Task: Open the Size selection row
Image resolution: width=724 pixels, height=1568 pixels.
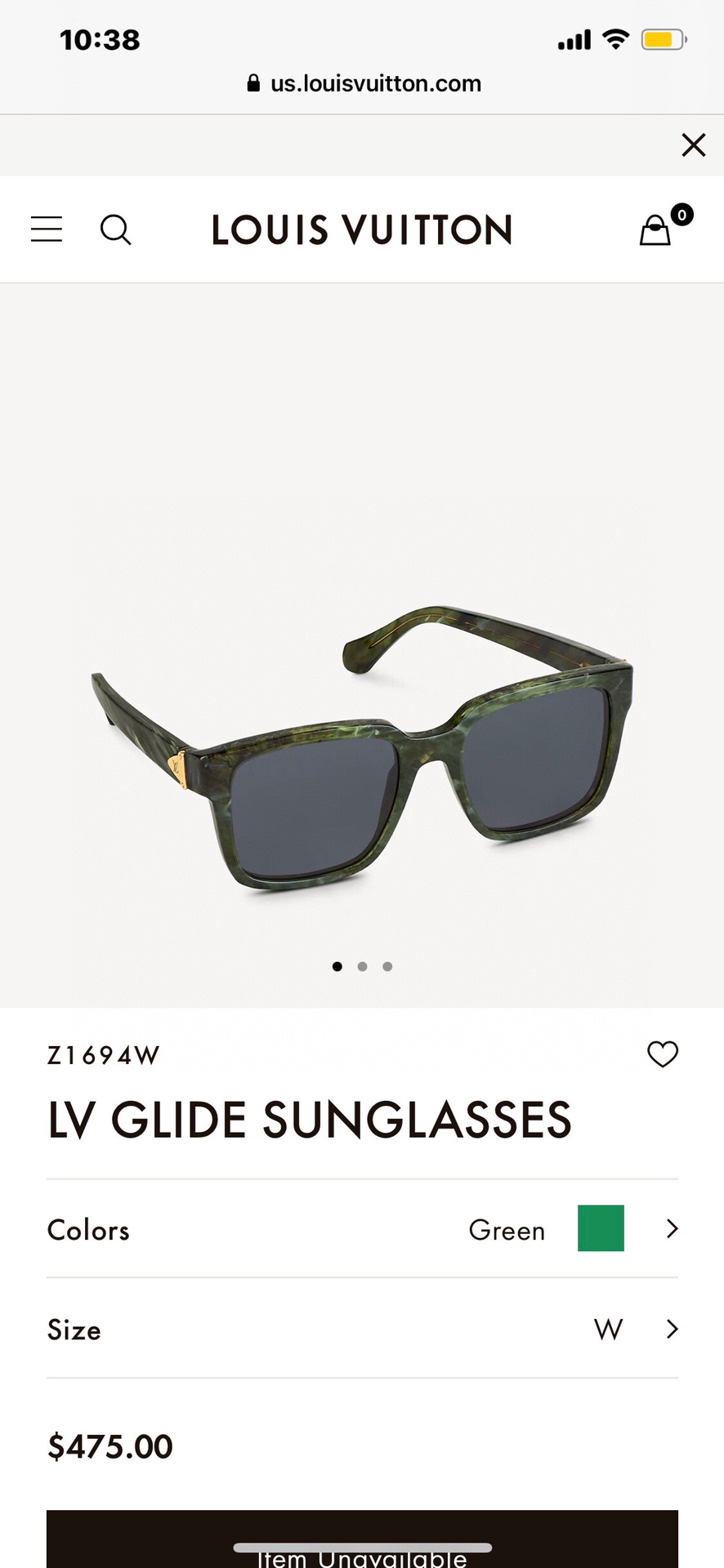Action: [x=362, y=1329]
